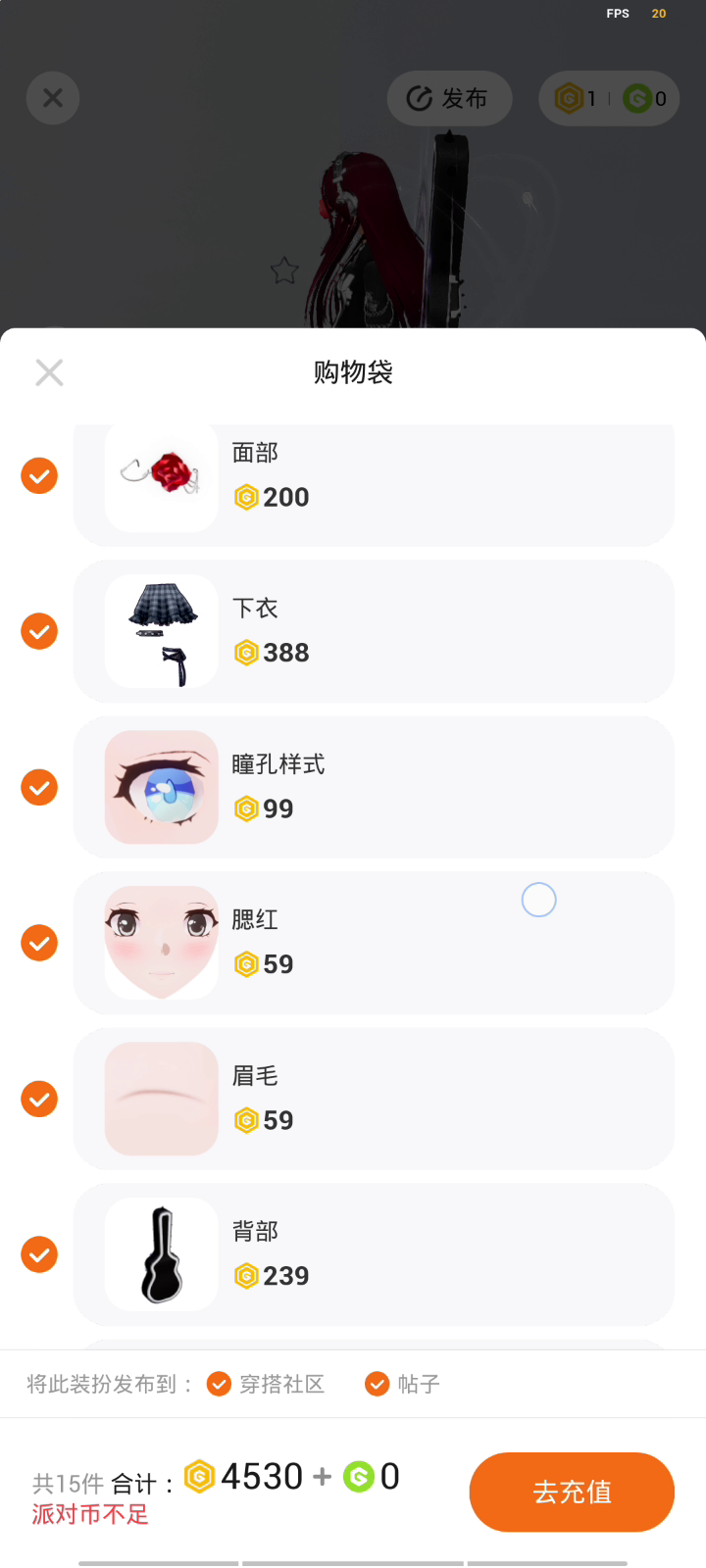Viewport: 706px width, 1568px height.
Task: Open the 背部 guitar case thumbnail
Action: point(162,1255)
